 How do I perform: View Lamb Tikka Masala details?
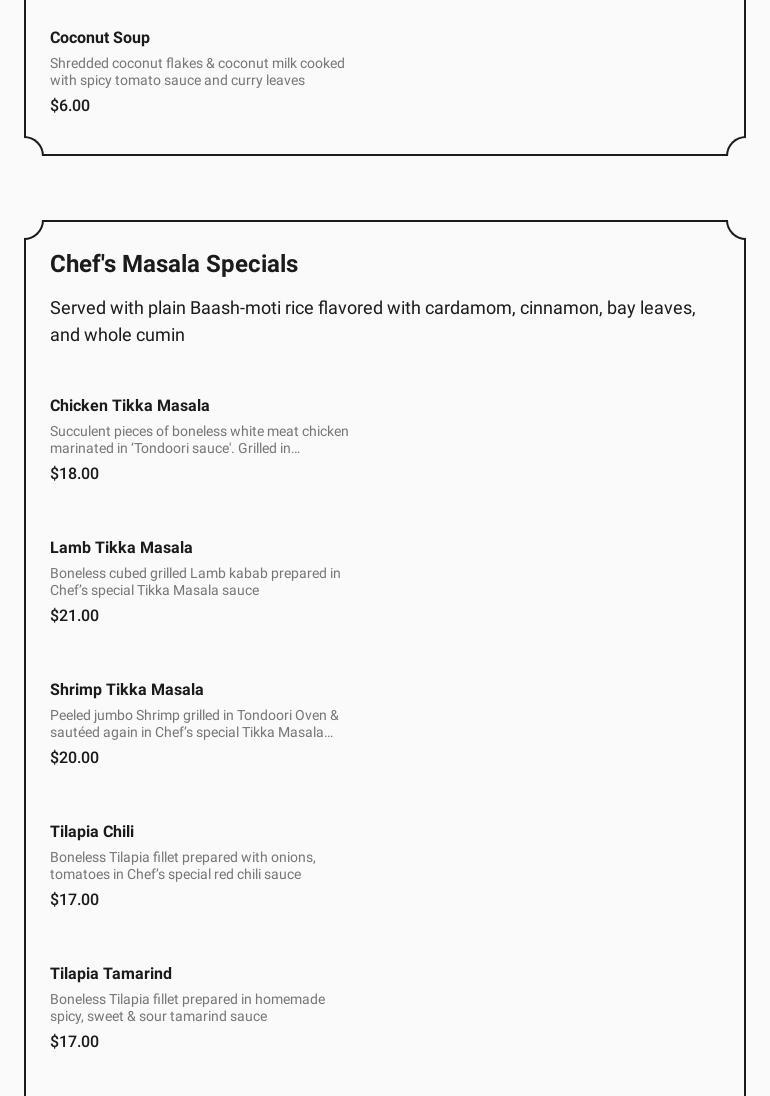pos(121,548)
